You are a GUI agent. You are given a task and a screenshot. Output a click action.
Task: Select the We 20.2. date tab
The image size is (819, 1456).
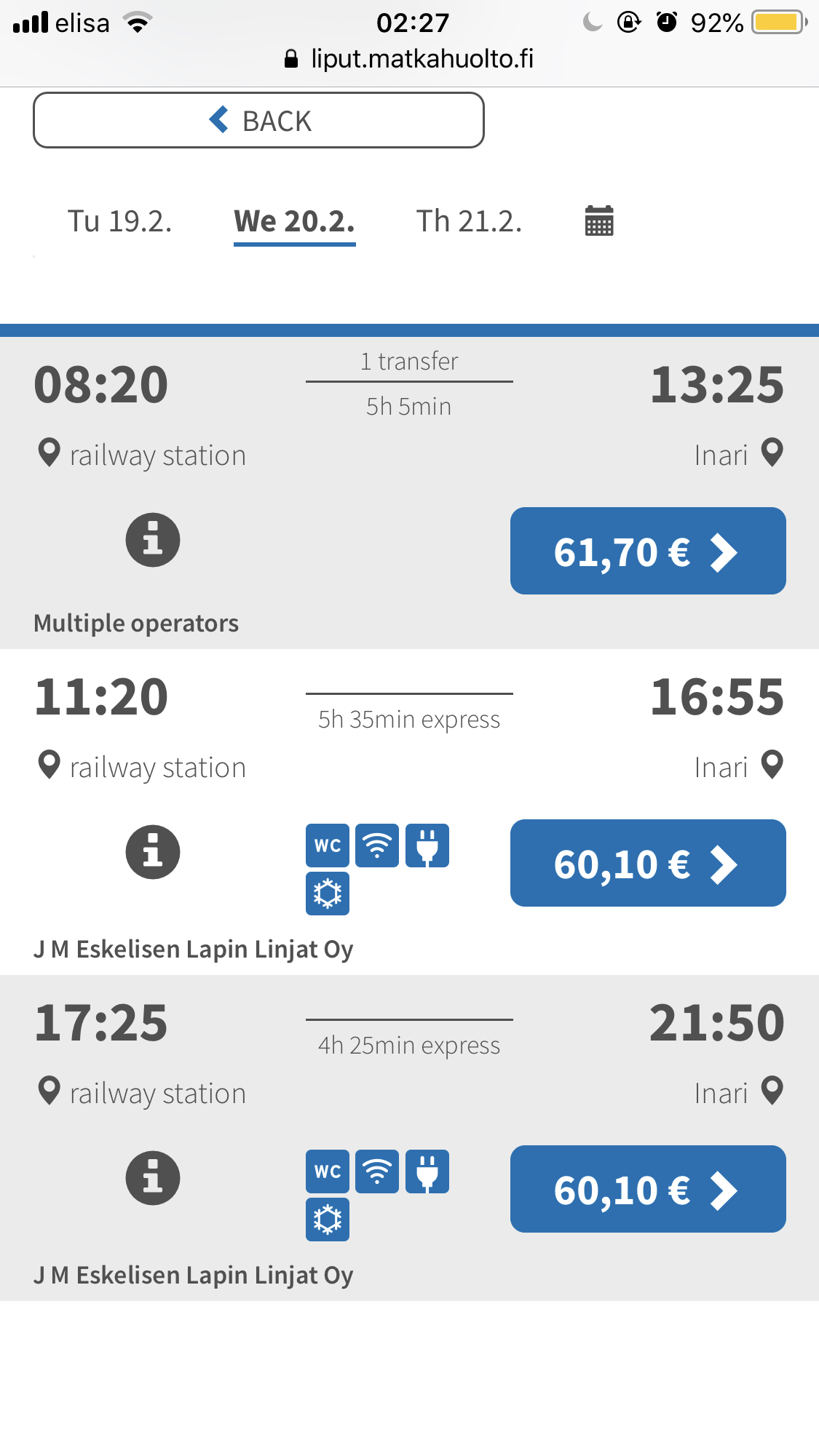(x=294, y=221)
